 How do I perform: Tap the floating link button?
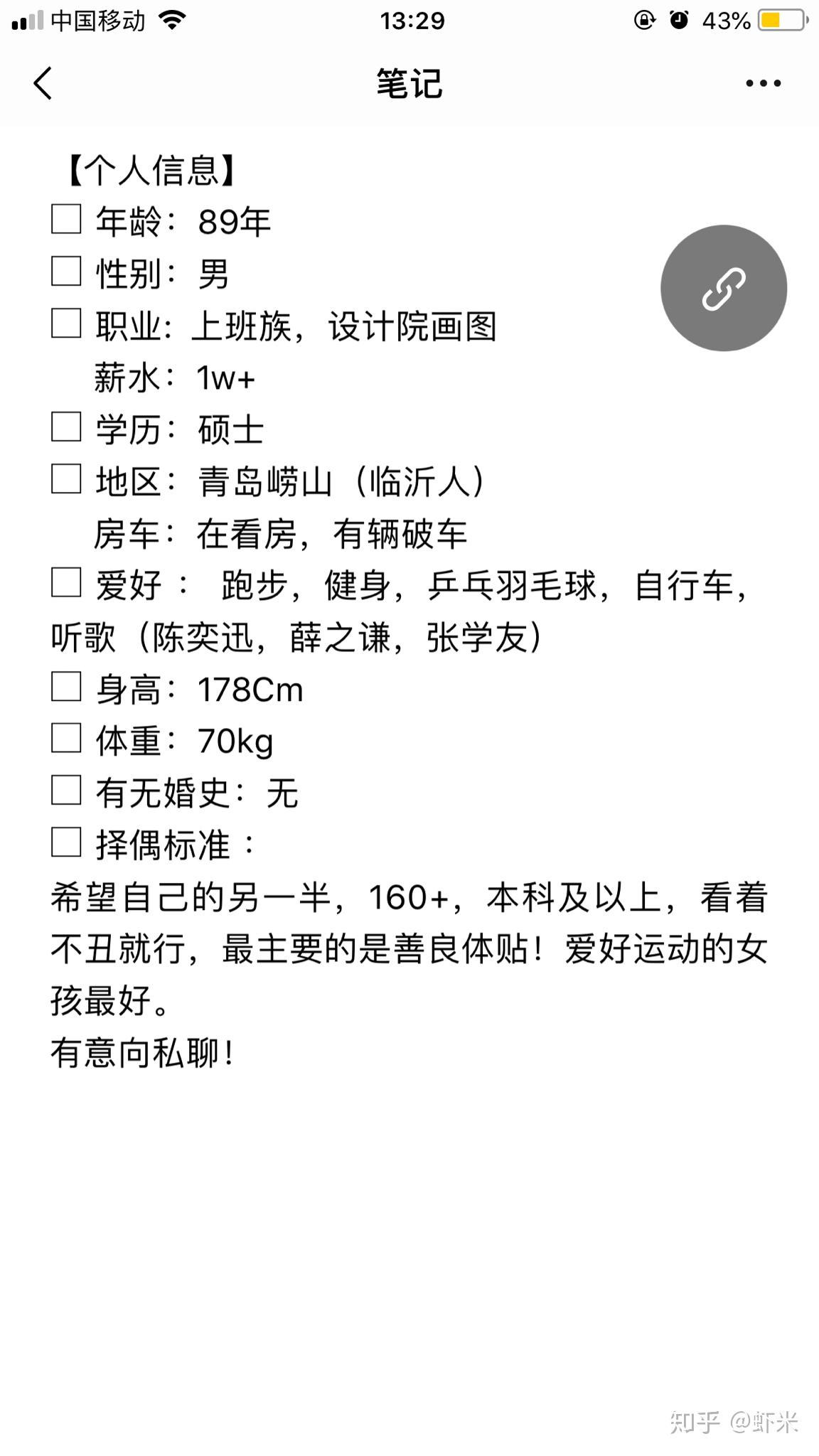click(724, 288)
